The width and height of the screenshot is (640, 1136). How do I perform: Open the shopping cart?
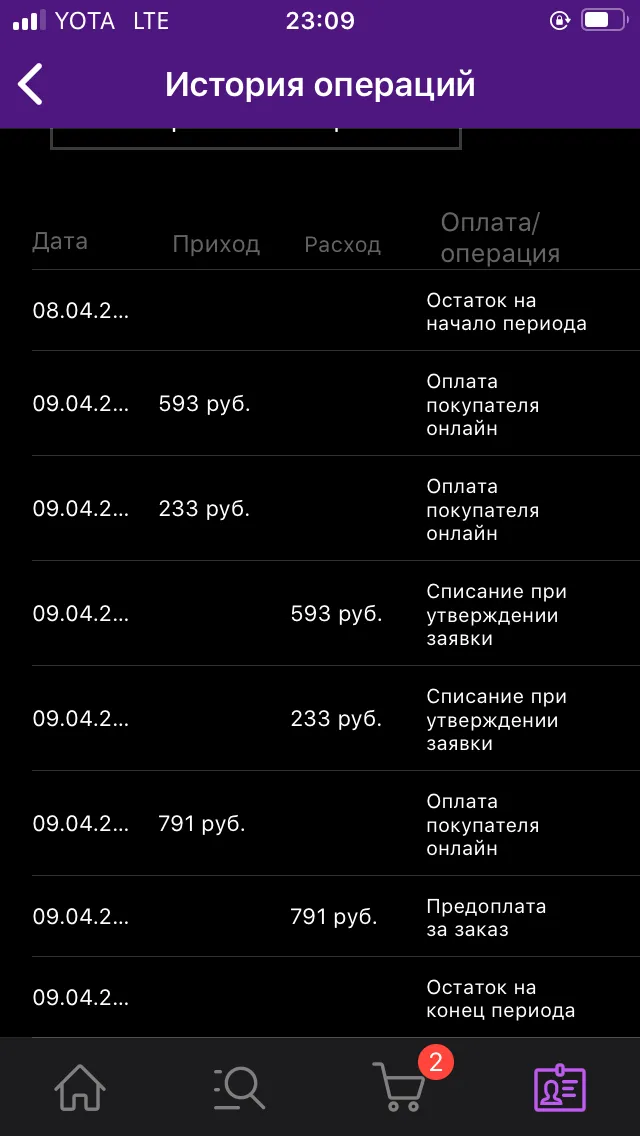(400, 1087)
